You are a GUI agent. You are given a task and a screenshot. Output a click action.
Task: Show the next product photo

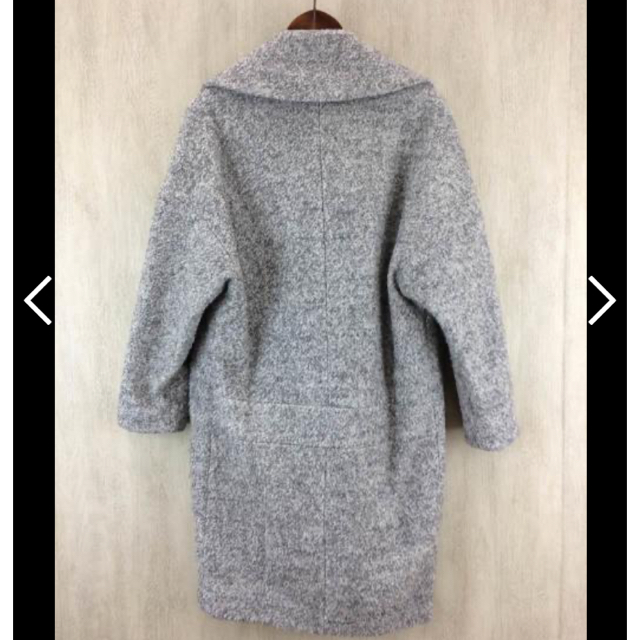602,300
